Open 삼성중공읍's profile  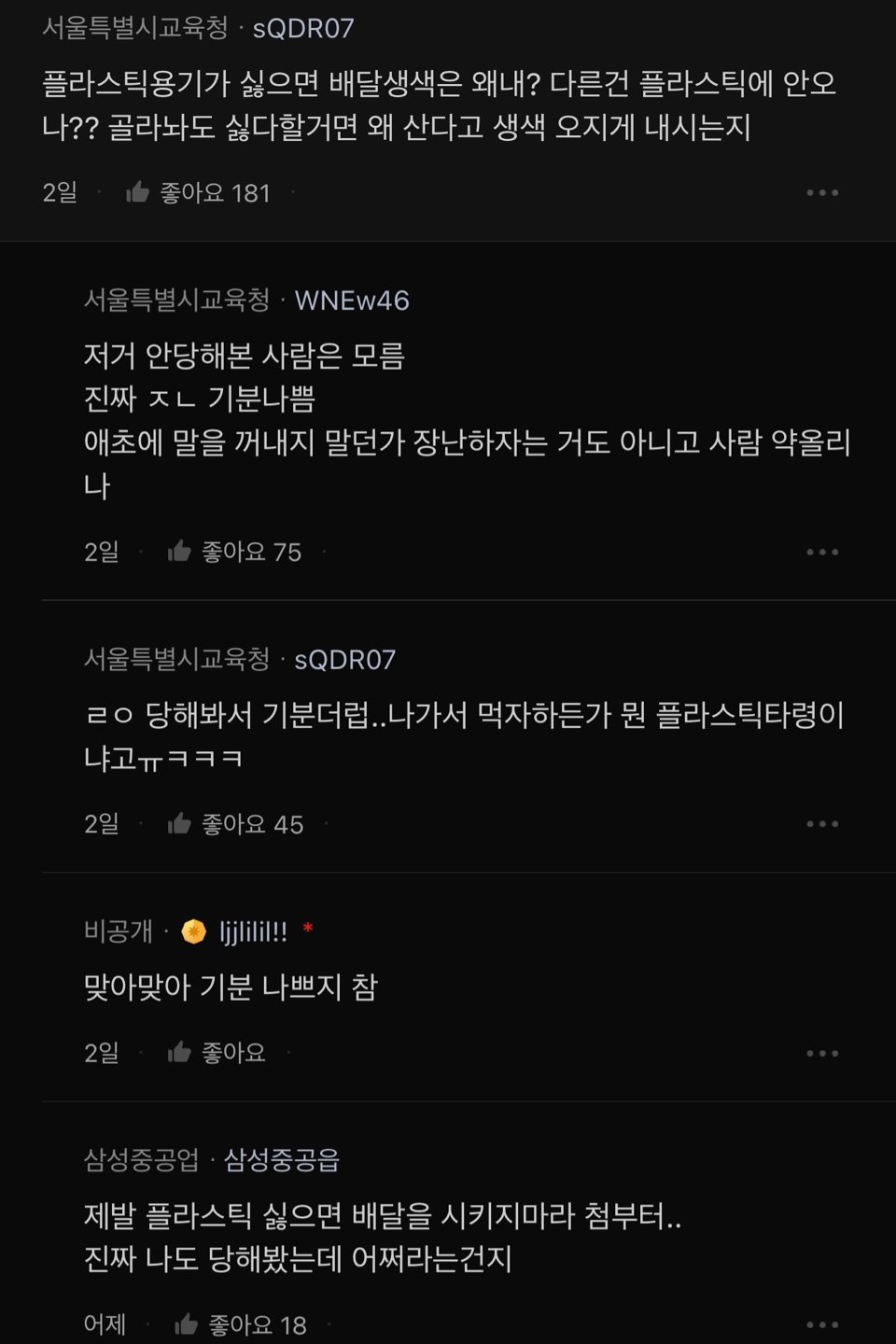click(x=282, y=1160)
